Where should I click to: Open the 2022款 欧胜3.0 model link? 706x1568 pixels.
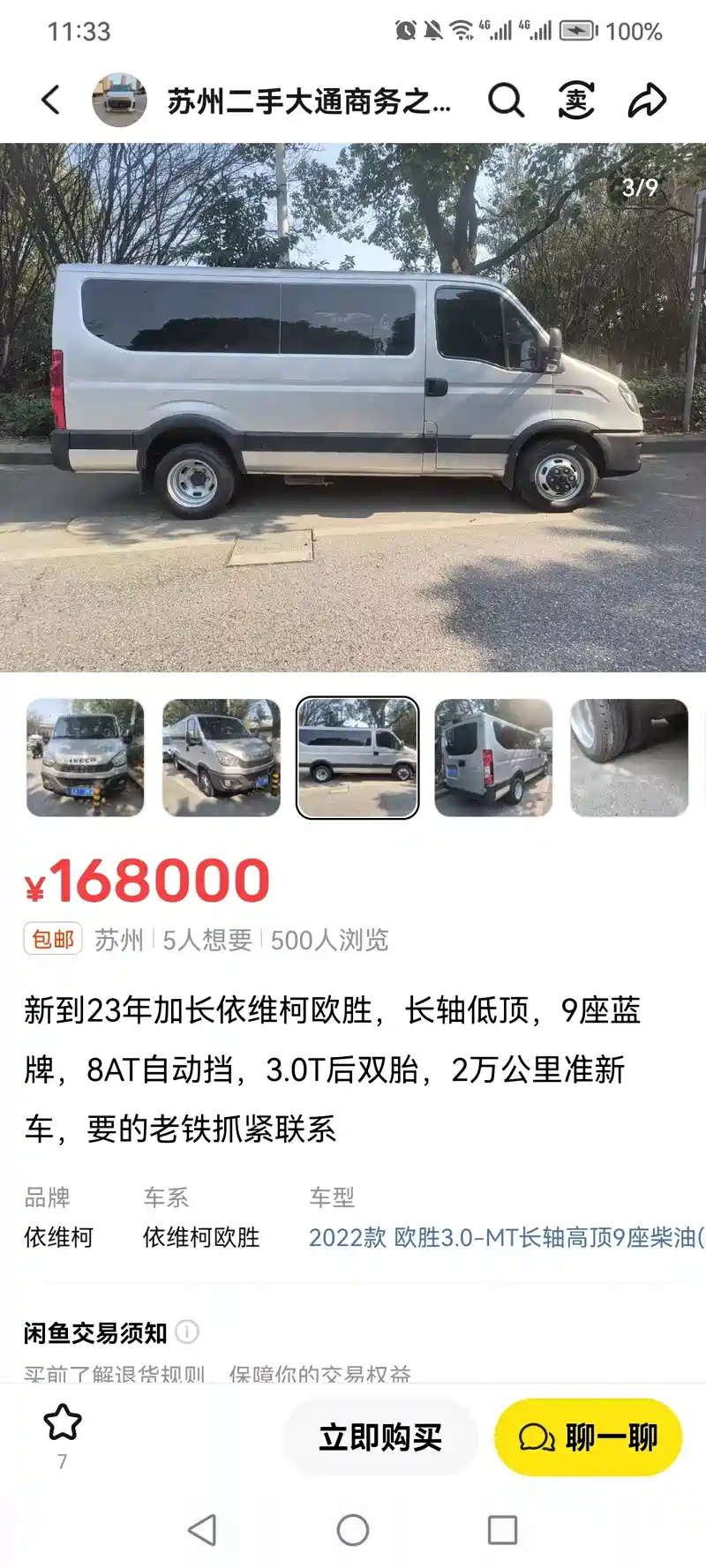[505, 1237]
